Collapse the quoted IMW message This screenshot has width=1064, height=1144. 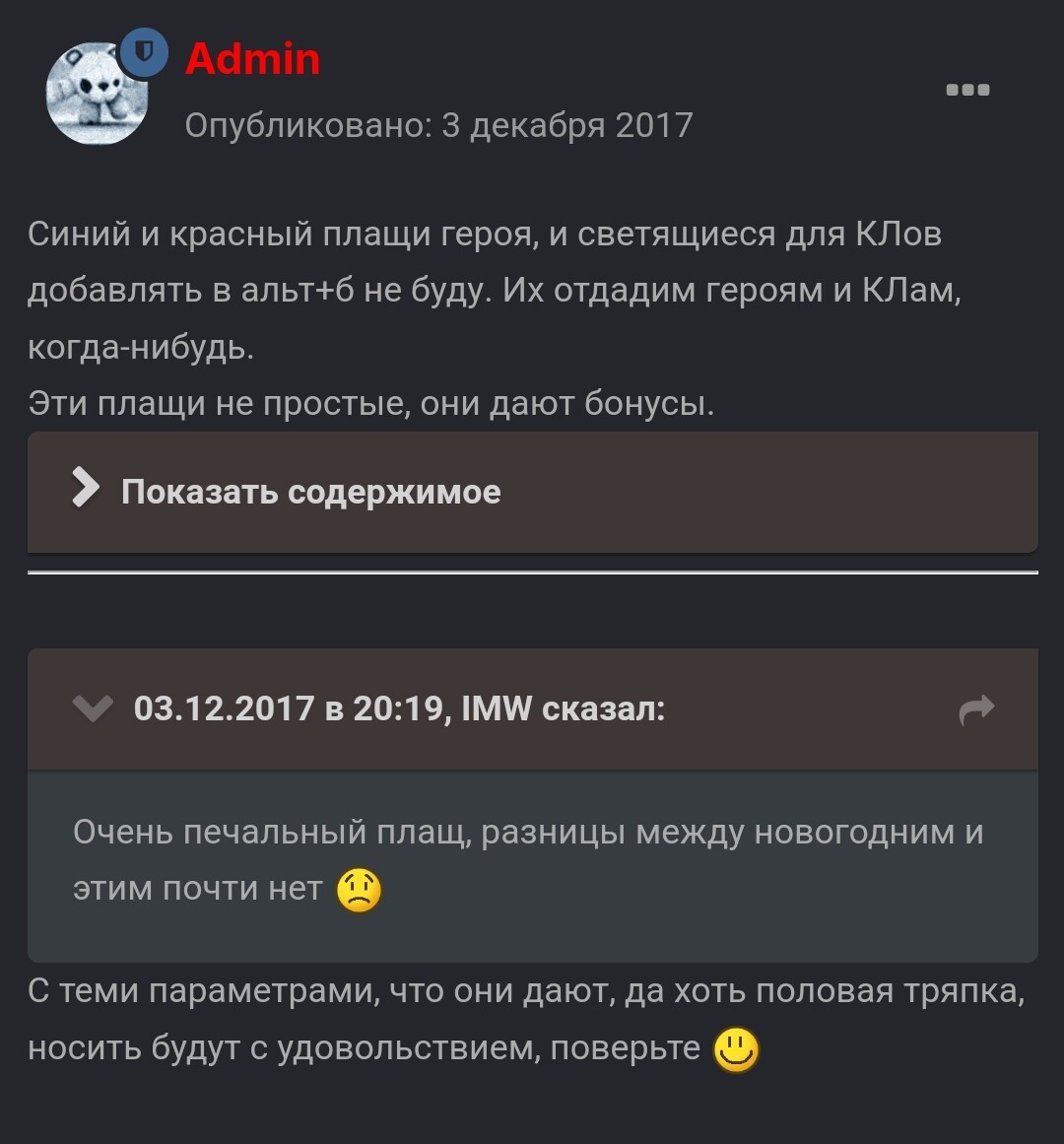94,708
